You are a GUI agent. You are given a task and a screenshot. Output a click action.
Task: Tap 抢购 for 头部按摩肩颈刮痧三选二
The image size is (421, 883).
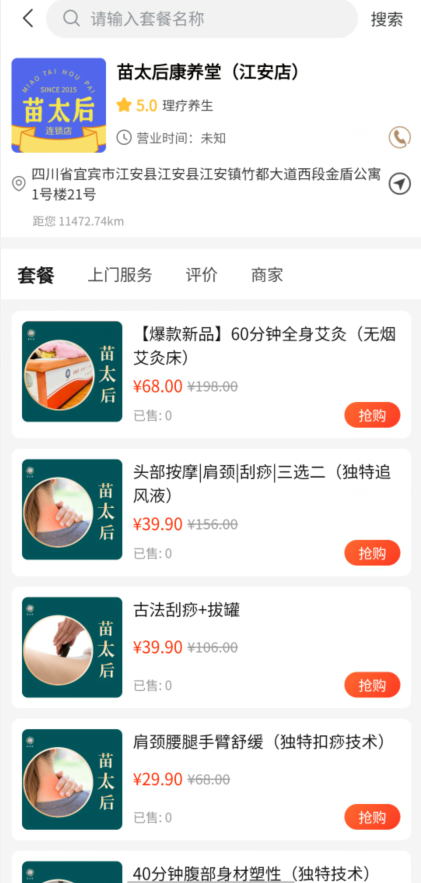coord(372,553)
